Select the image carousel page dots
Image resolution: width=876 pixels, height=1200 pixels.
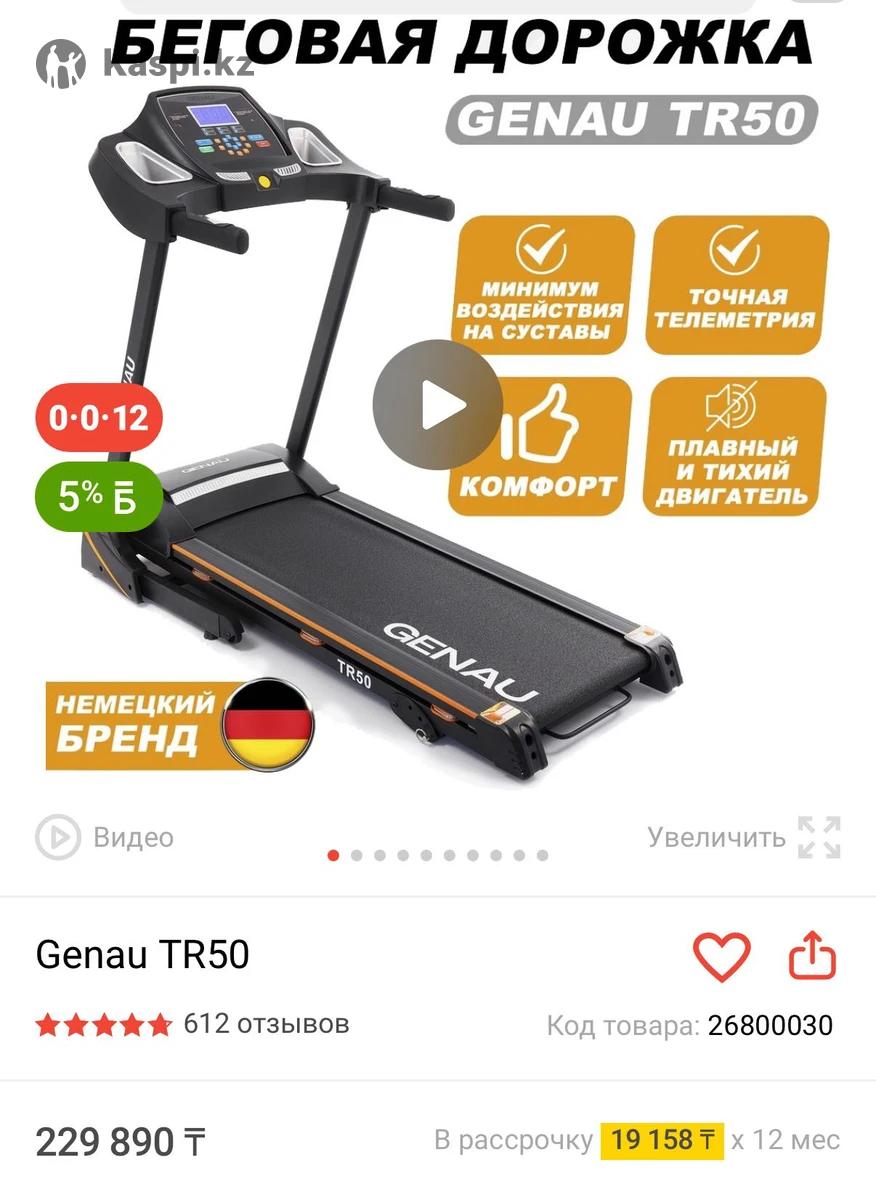tap(438, 855)
